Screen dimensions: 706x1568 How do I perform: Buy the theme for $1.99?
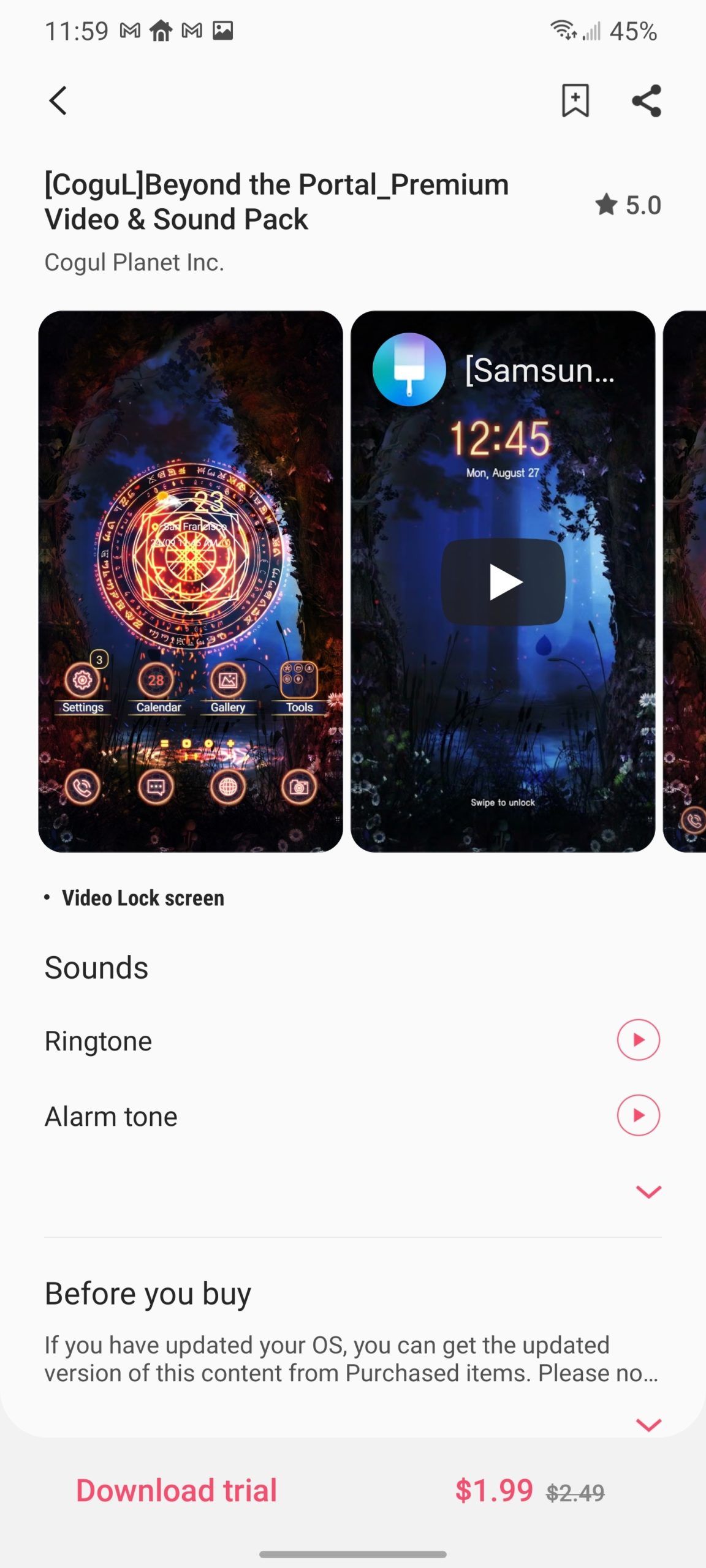pyautogui.click(x=494, y=1491)
